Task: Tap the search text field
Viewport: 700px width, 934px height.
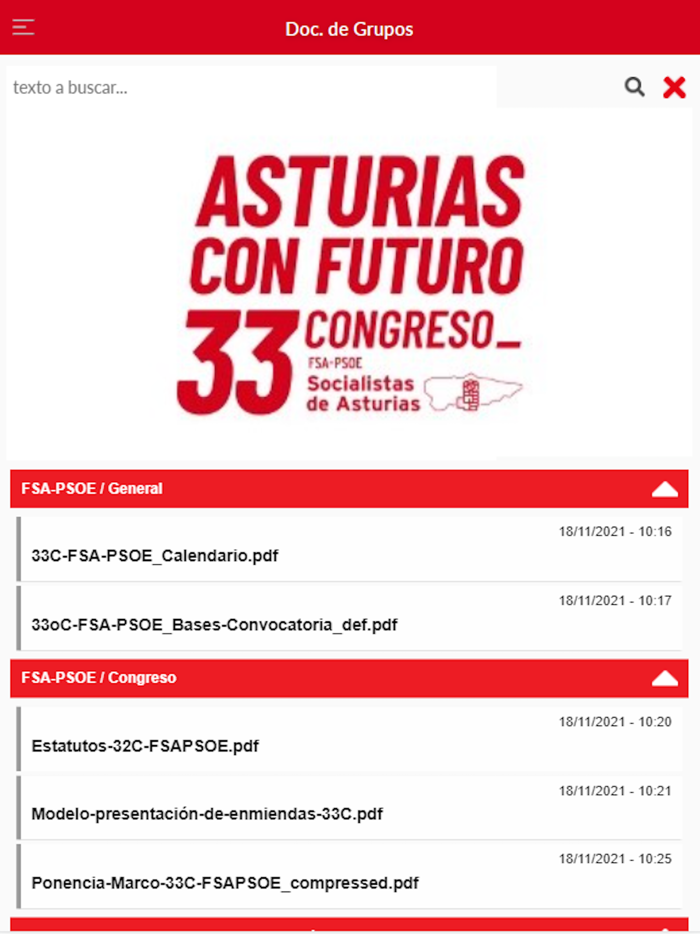Action: point(250,87)
